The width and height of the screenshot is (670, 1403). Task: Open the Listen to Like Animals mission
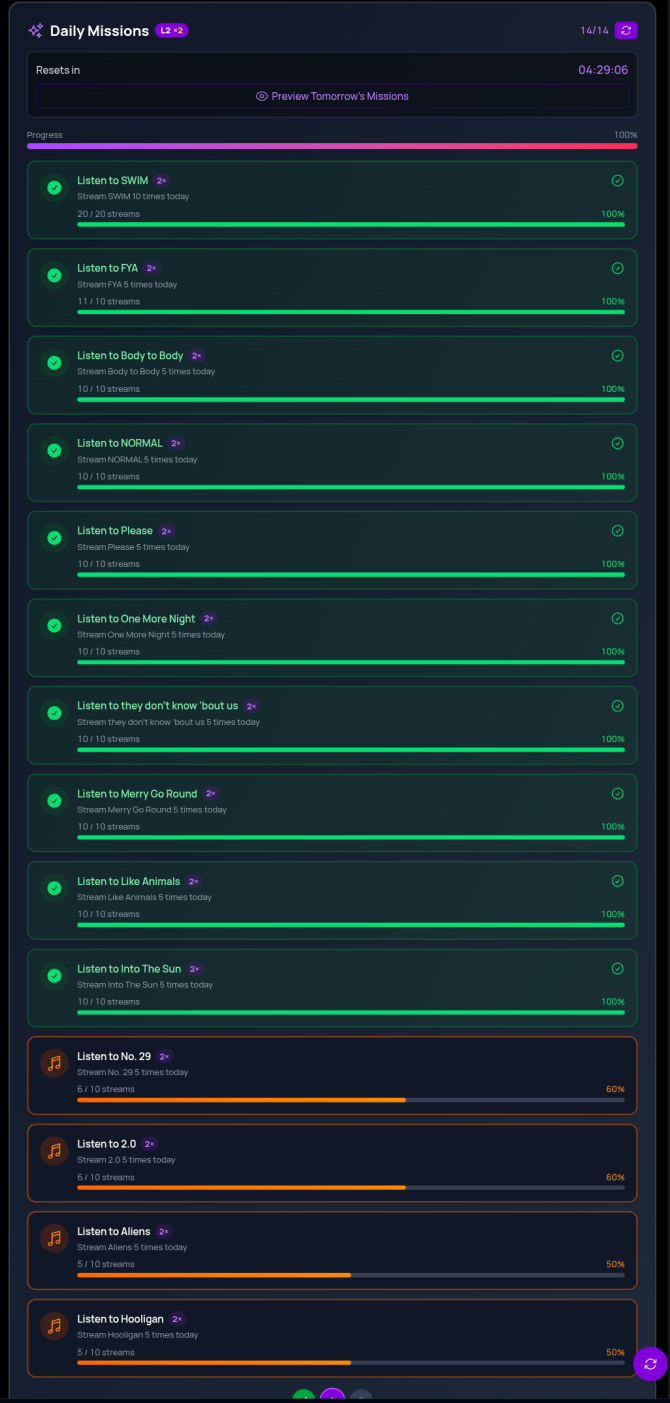click(x=332, y=900)
